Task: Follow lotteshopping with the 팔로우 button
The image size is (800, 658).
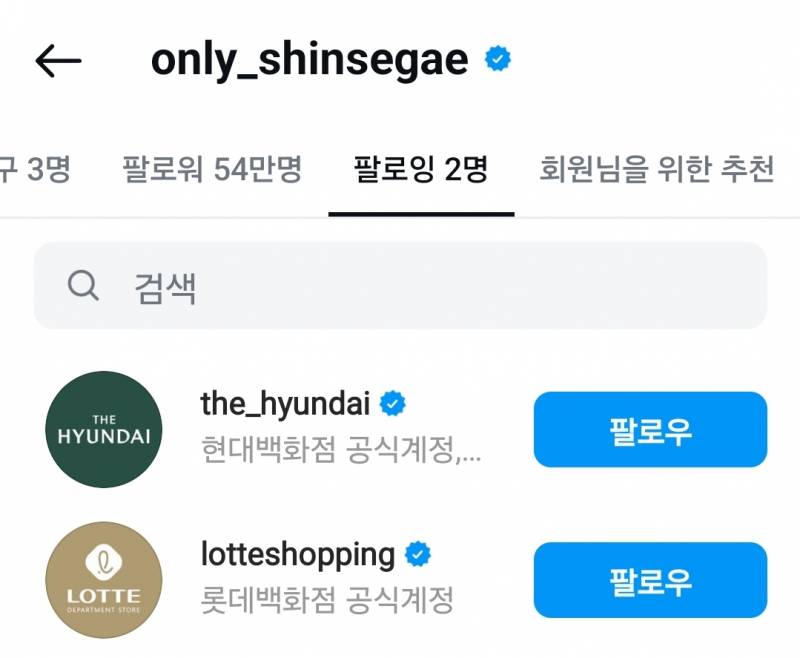Action: [650, 580]
